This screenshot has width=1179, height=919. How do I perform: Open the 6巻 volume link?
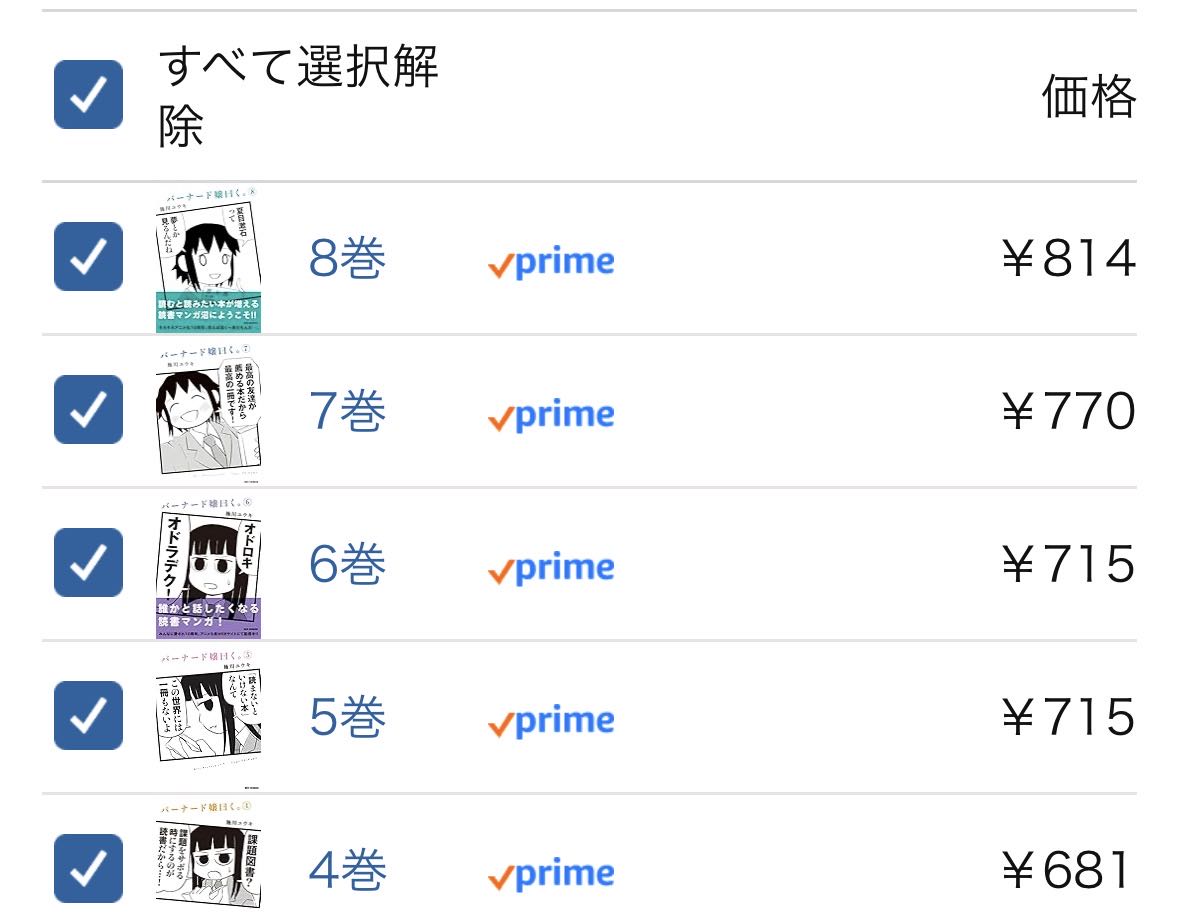coord(347,563)
